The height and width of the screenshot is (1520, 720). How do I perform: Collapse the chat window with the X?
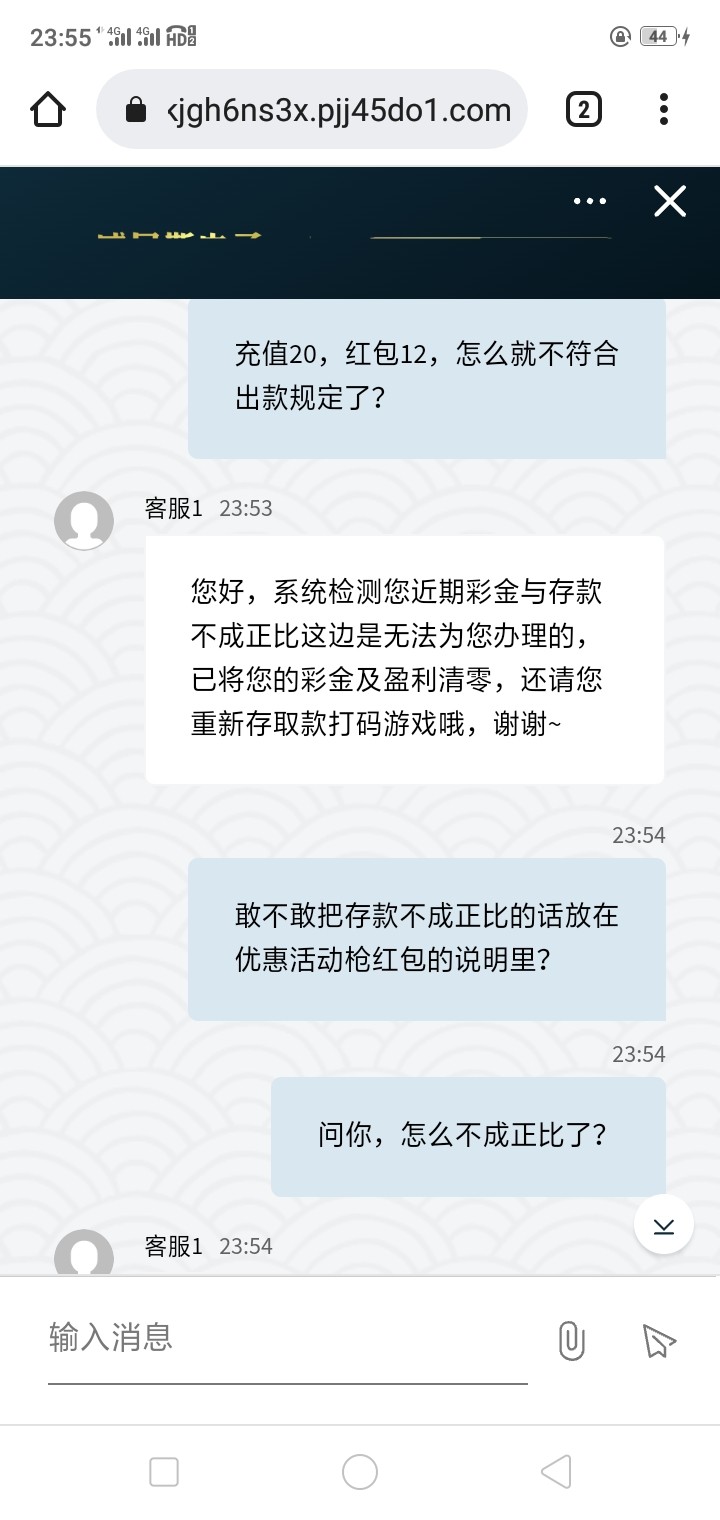click(x=668, y=201)
